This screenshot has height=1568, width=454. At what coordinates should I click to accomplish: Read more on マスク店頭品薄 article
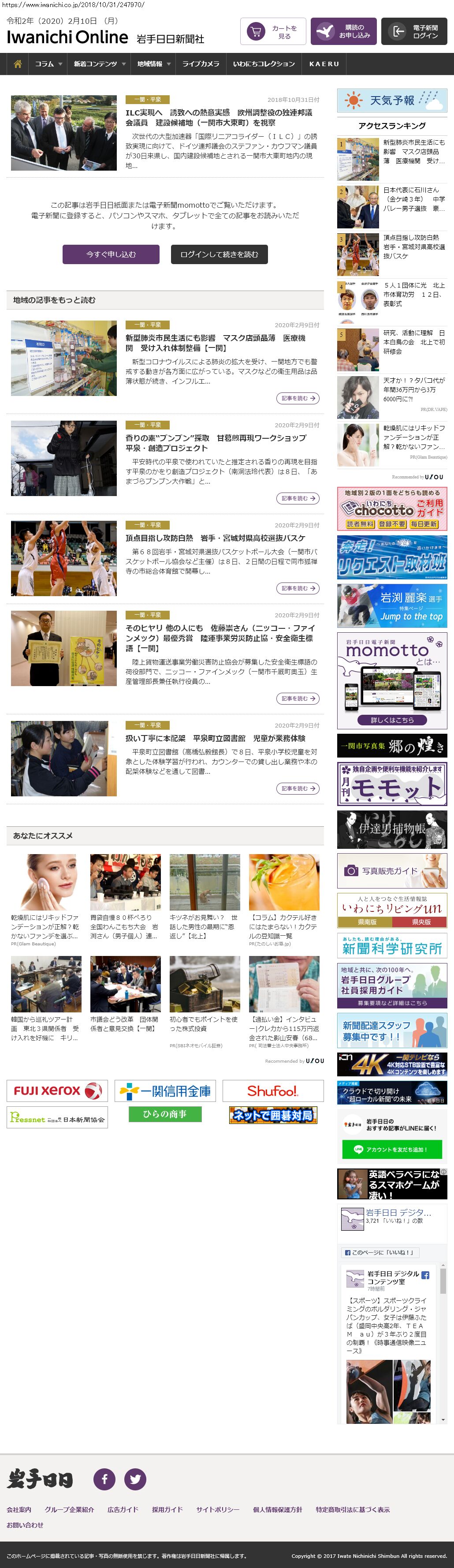coord(298,398)
